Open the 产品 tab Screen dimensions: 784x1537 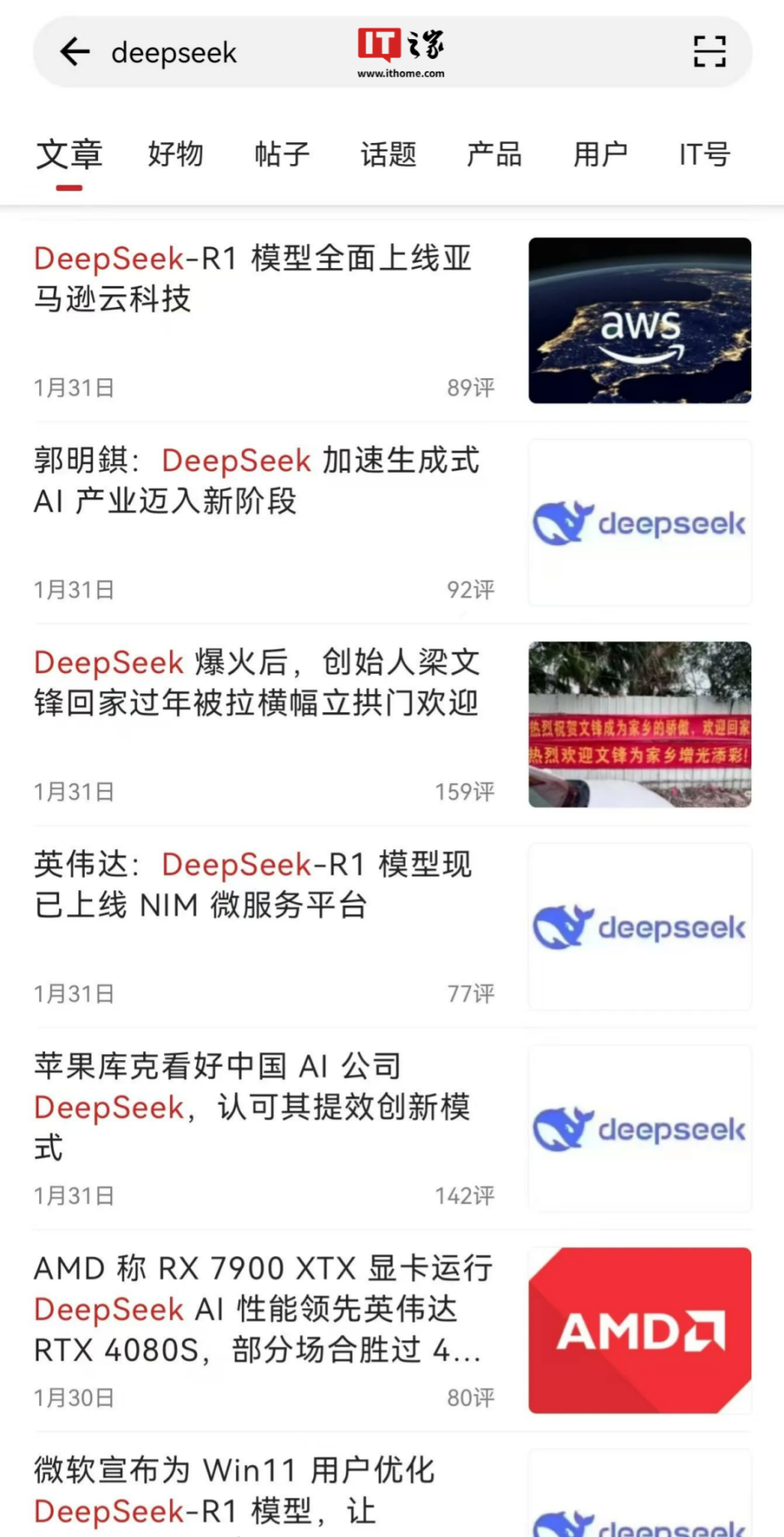[x=494, y=154]
